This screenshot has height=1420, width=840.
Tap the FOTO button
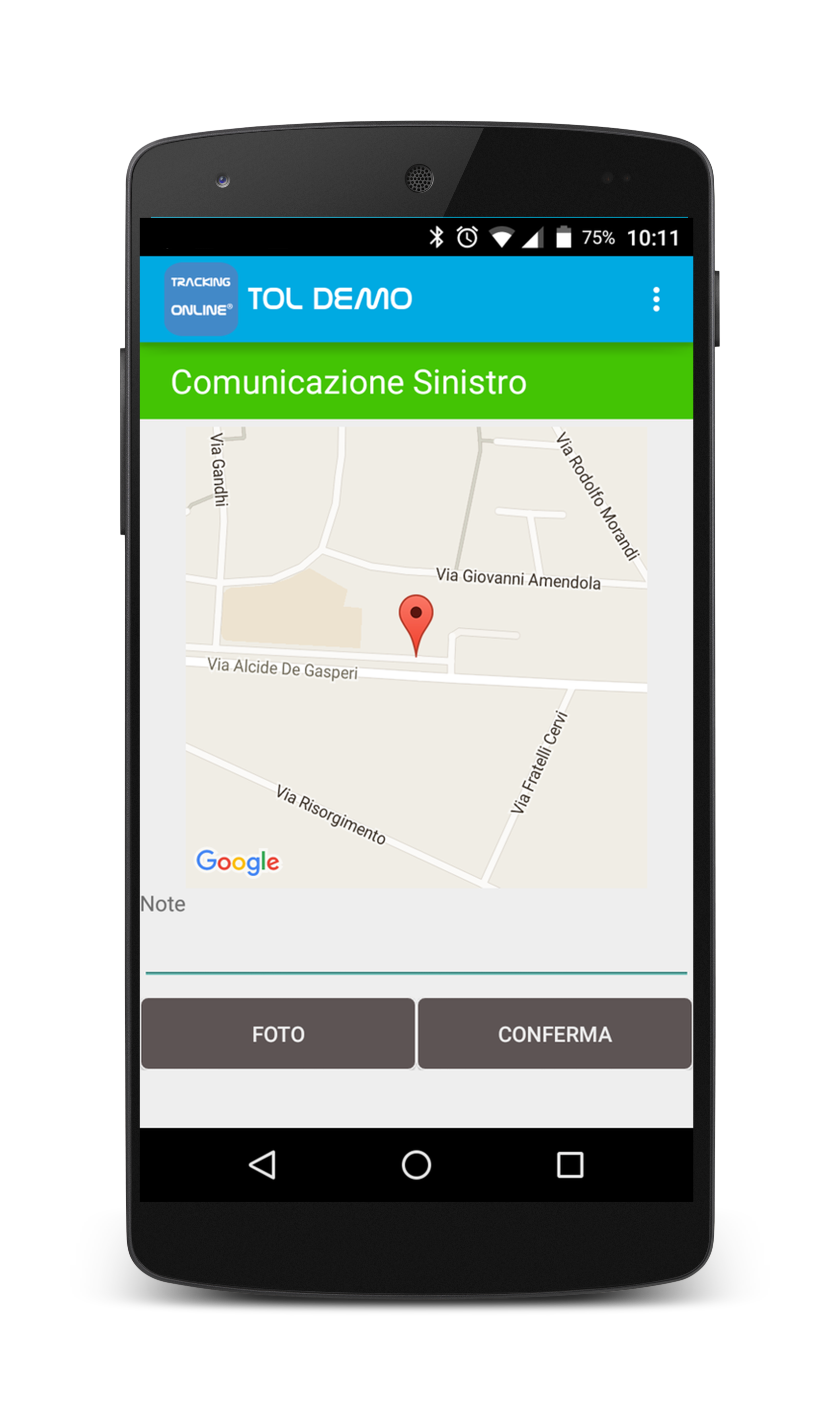(x=278, y=1035)
